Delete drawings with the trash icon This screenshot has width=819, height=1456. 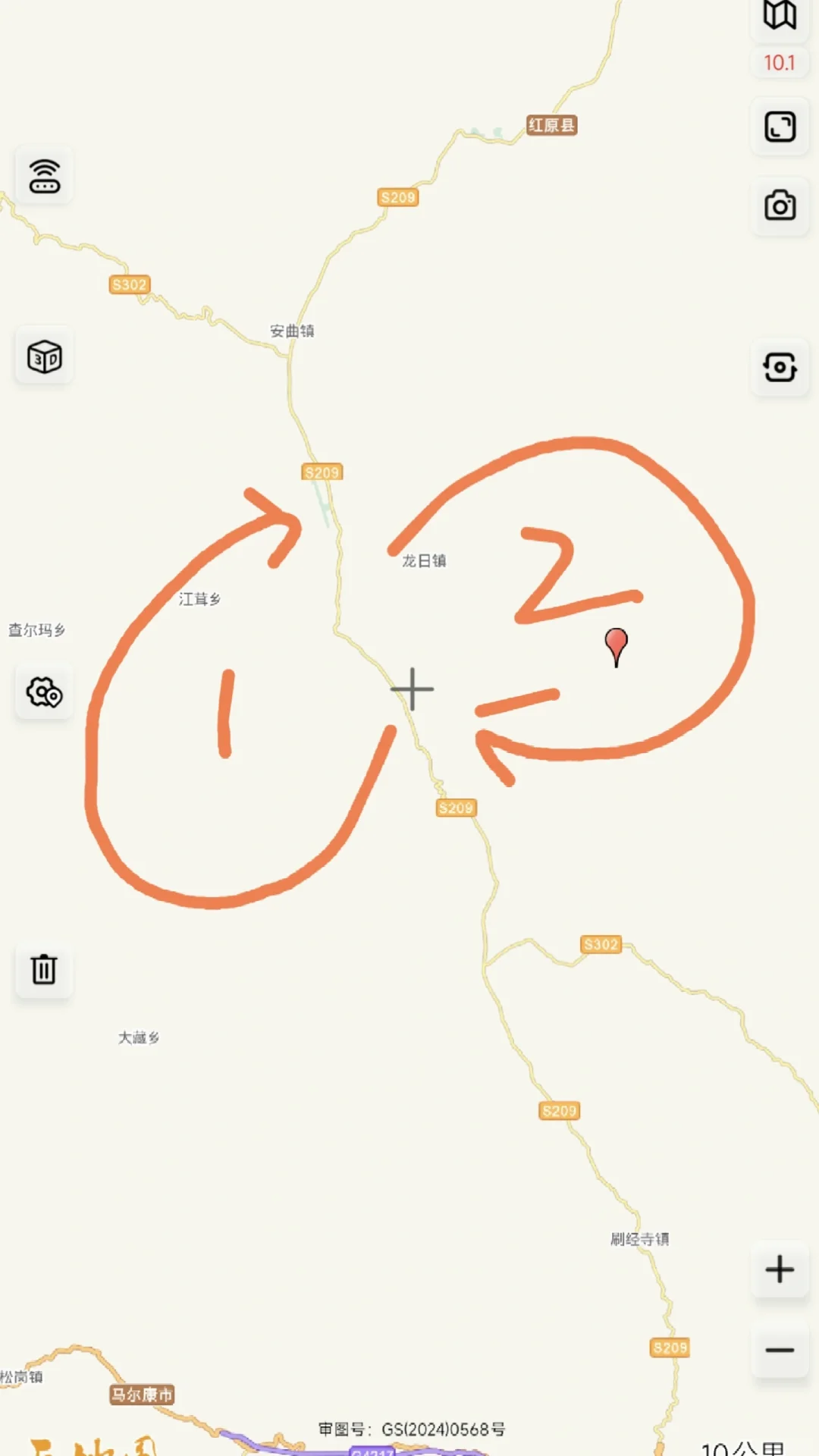[x=45, y=969]
